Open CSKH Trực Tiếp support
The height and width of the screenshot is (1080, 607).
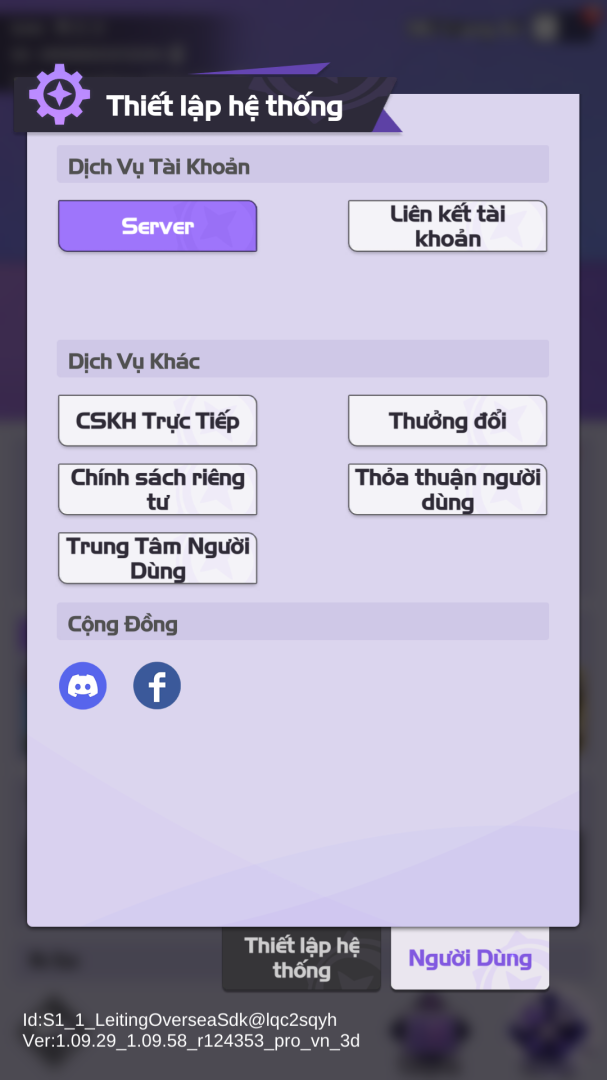click(x=157, y=421)
